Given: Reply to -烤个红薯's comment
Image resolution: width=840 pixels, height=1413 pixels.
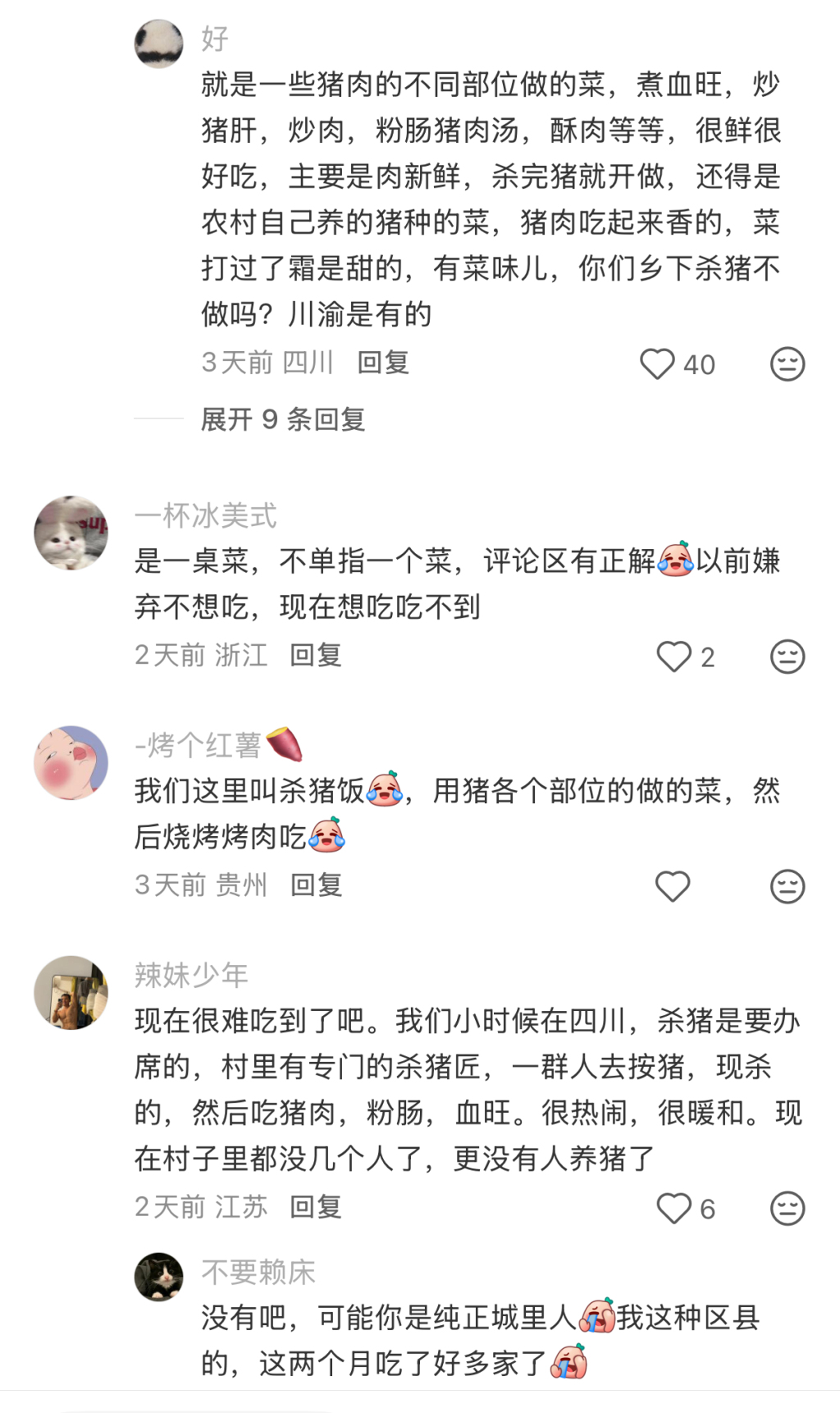Looking at the screenshot, I should click(316, 885).
